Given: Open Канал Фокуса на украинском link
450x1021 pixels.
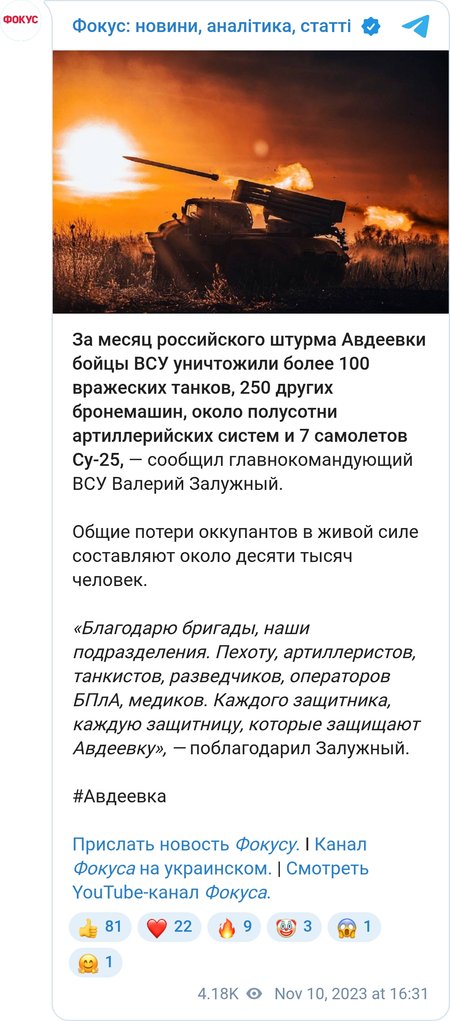Looking at the screenshot, I should point(219,856).
